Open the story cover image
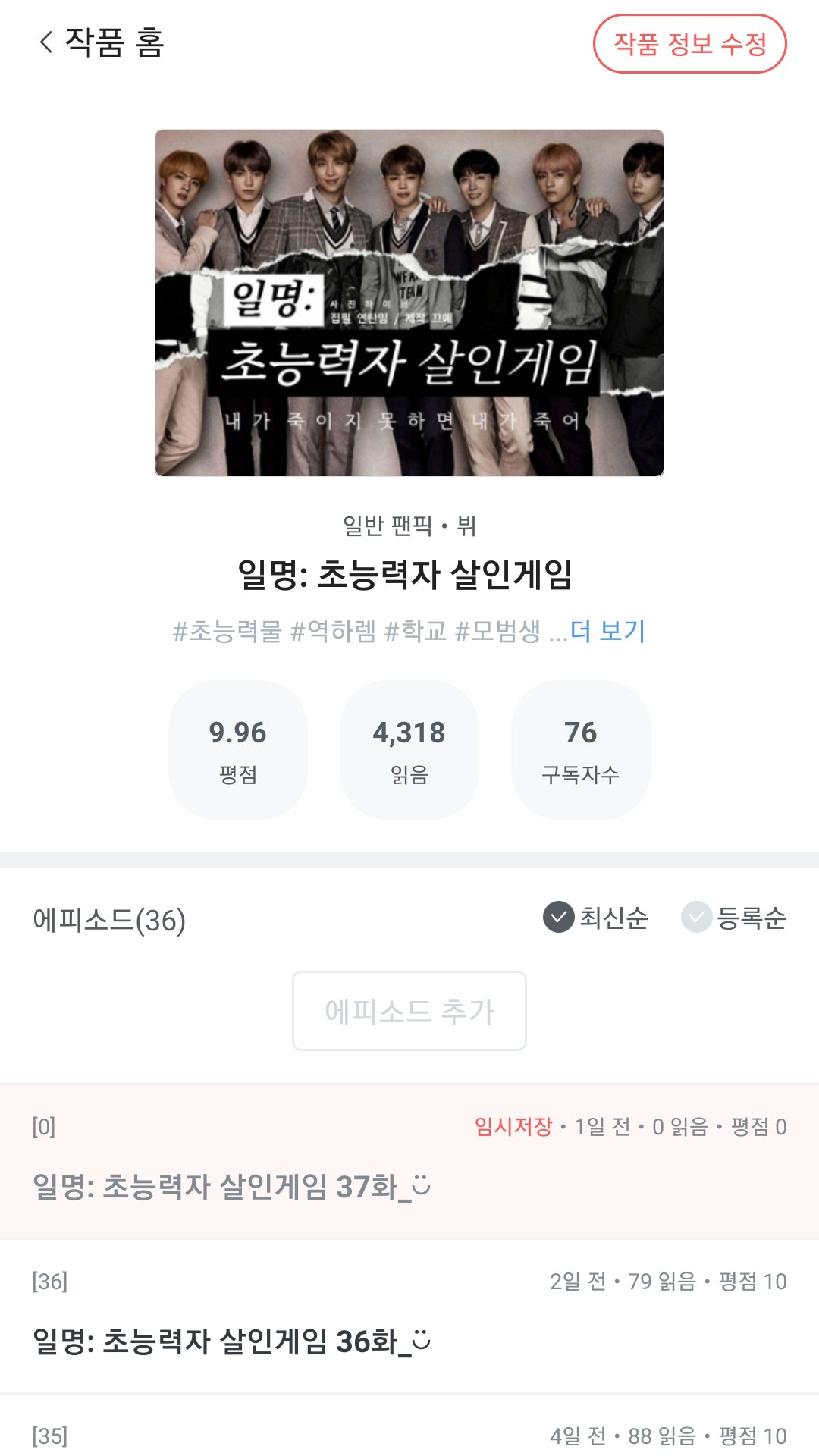The width and height of the screenshot is (819, 1456). click(x=409, y=303)
